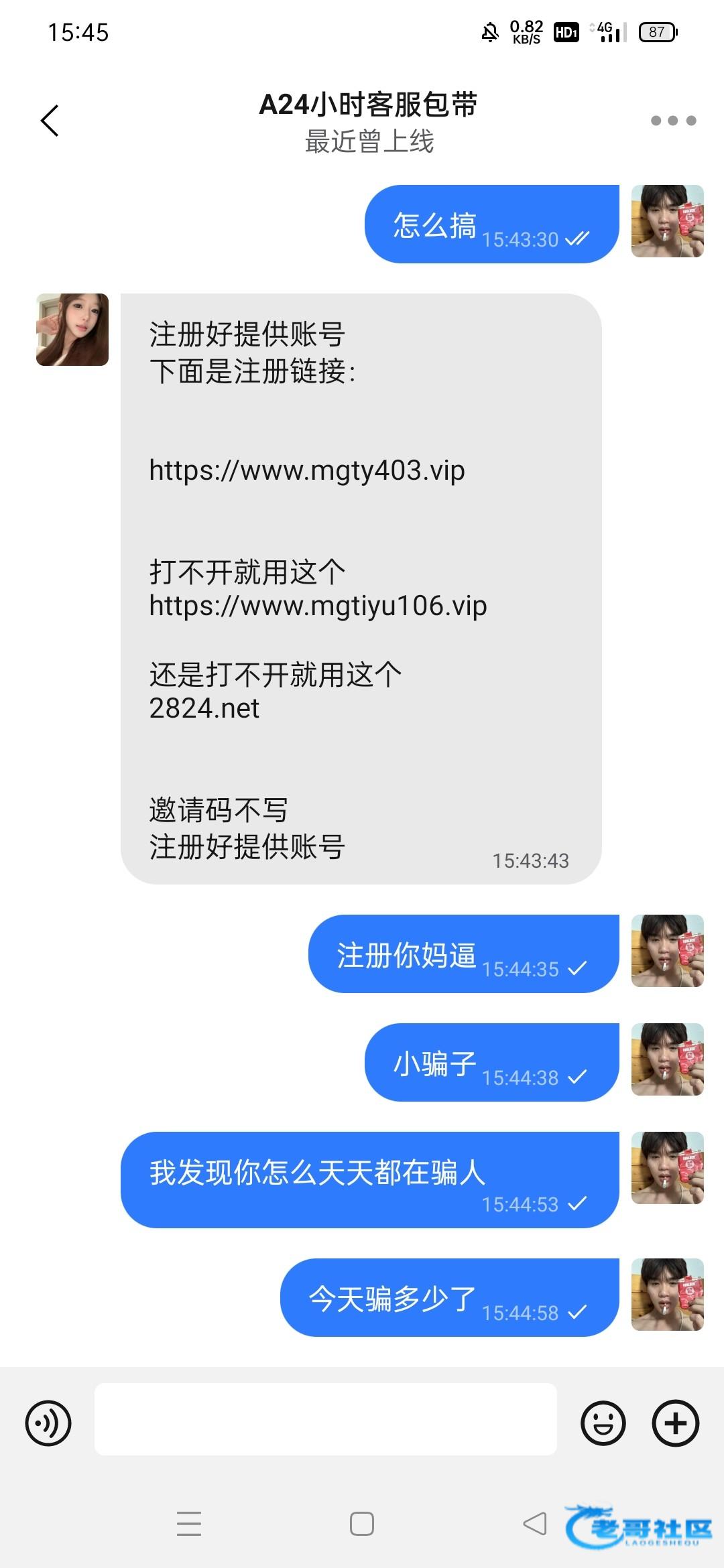Open the chat title A24小时客服包带
Screen dimensions: 724x1568
[368, 105]
